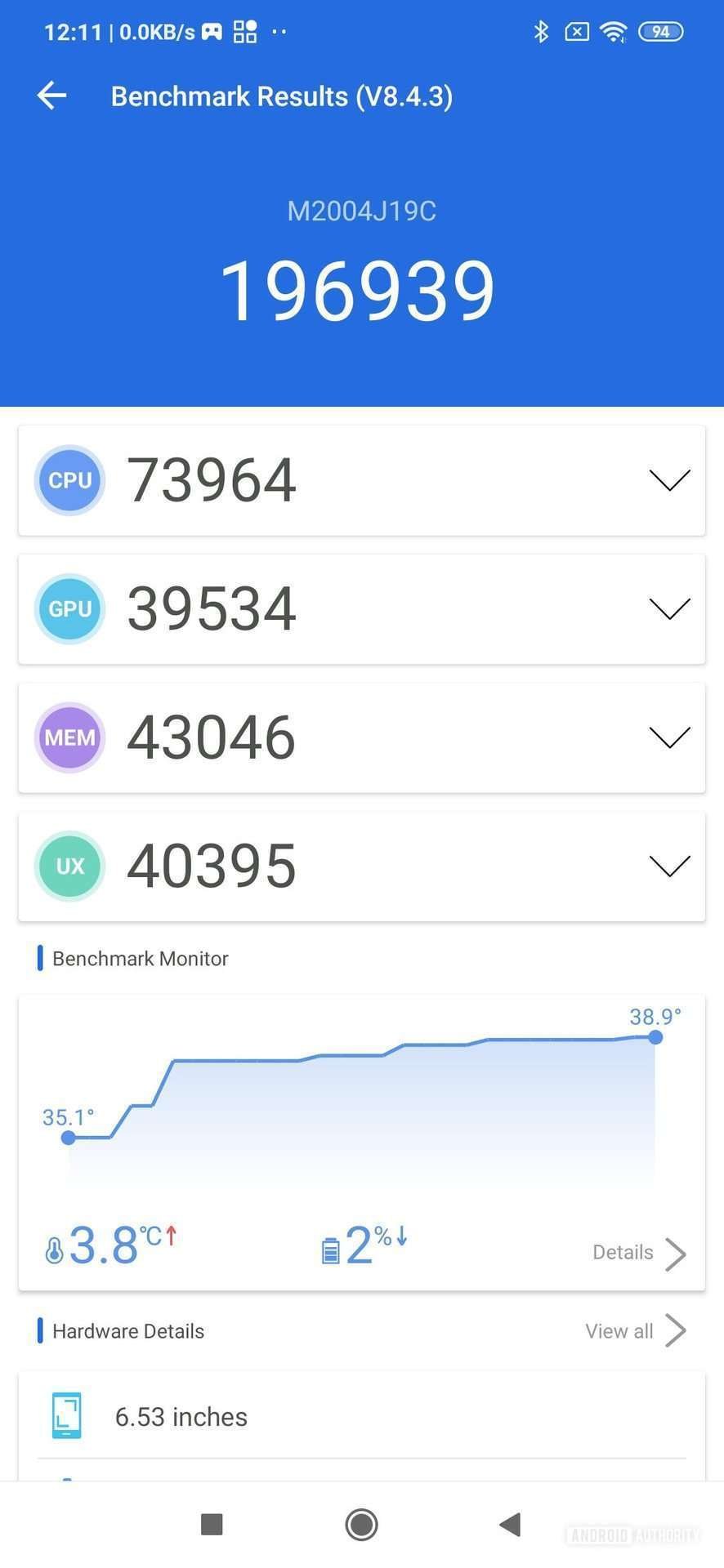Screen dimensions: 724x1568
Task: Open Benchmark Monitor details
Action: [638, 1253]
